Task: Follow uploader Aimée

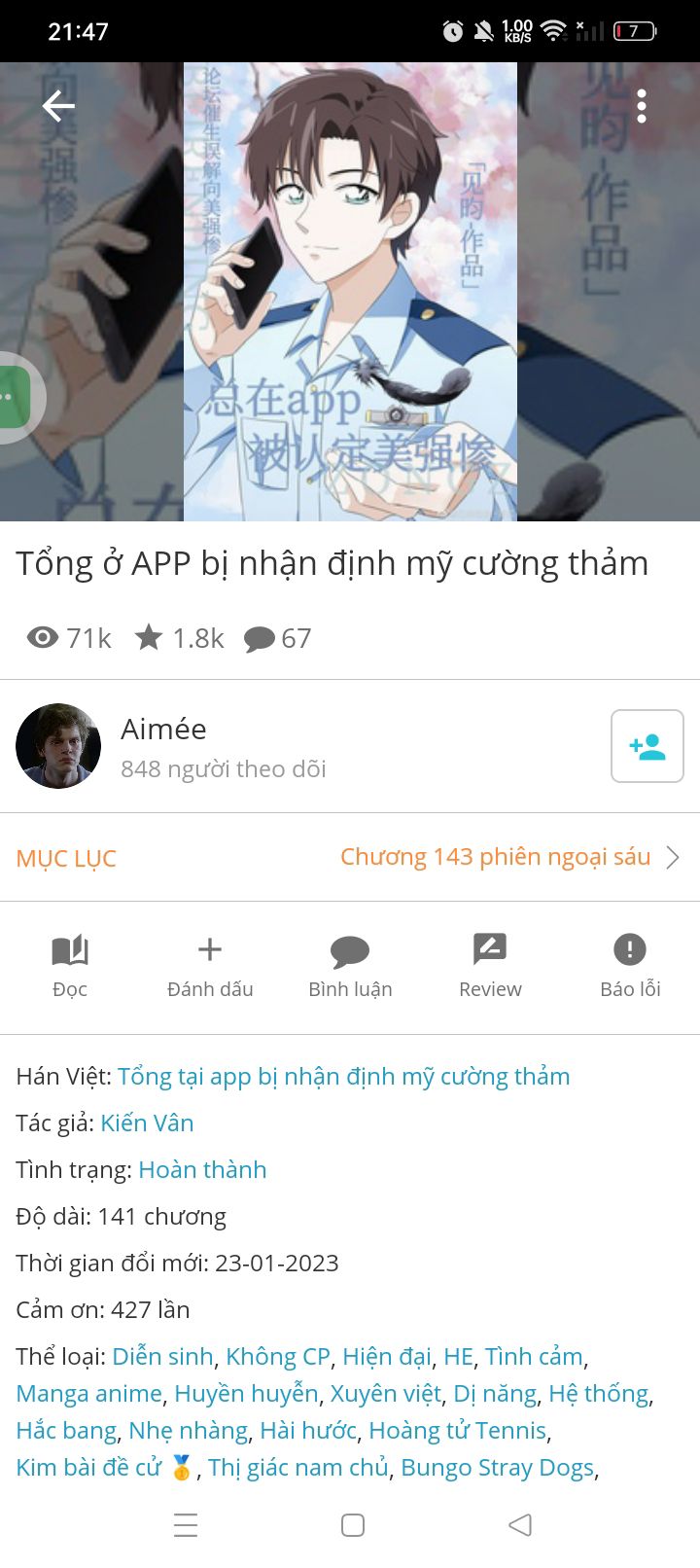Action: click(647, 746)
